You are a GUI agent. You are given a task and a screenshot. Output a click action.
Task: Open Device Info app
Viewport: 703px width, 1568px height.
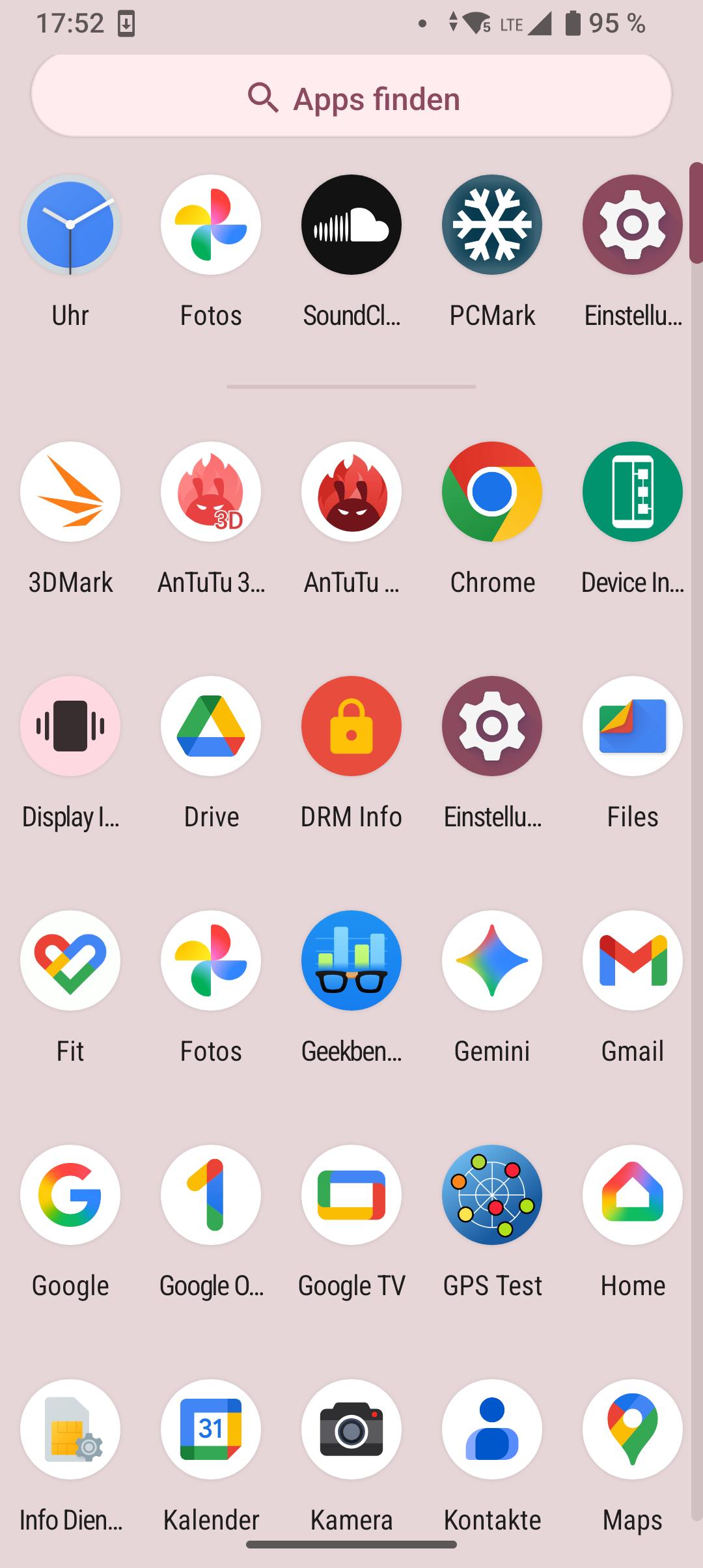tap(633, 492)
